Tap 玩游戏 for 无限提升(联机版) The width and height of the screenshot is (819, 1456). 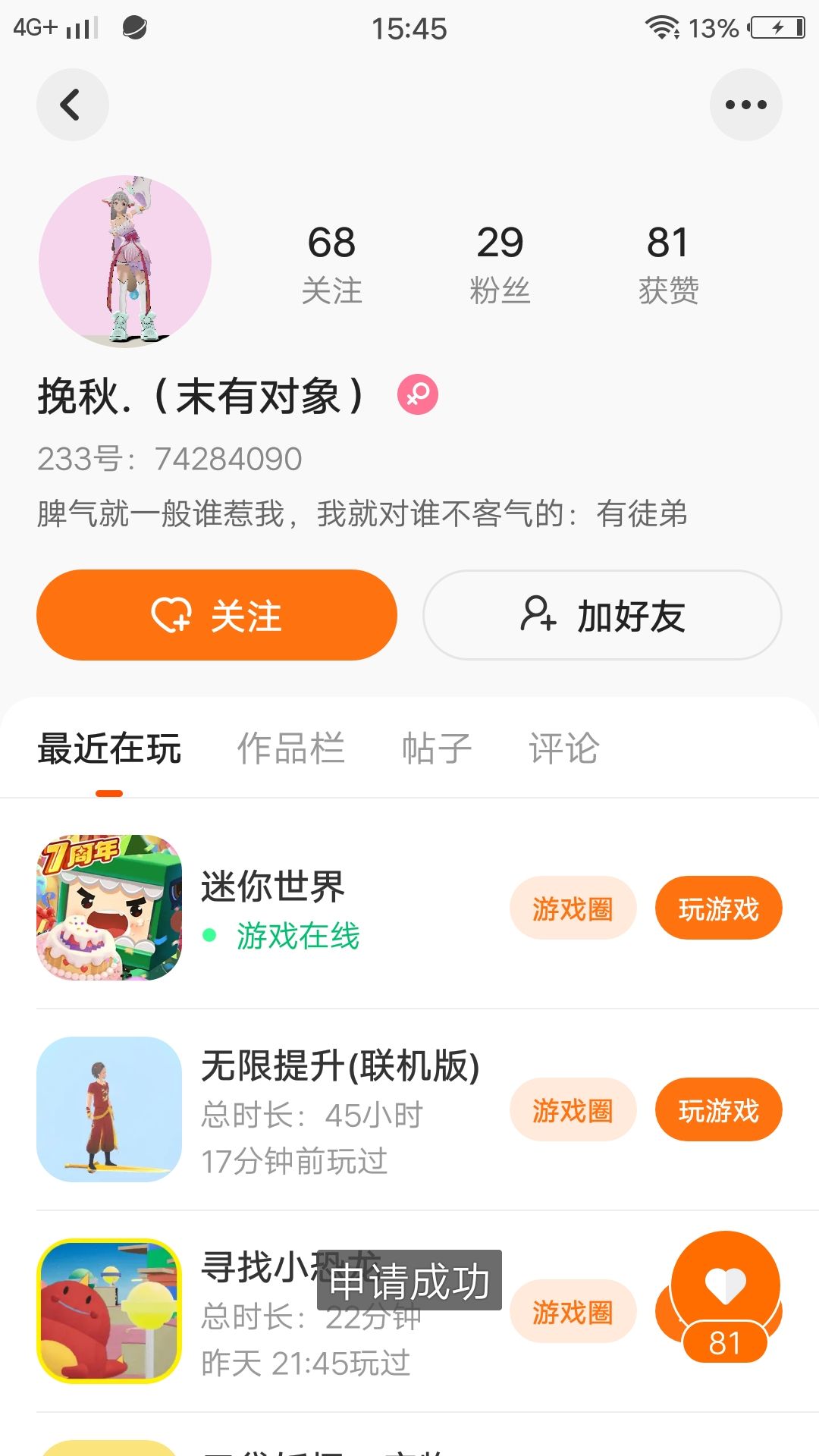pos(718,1110)
